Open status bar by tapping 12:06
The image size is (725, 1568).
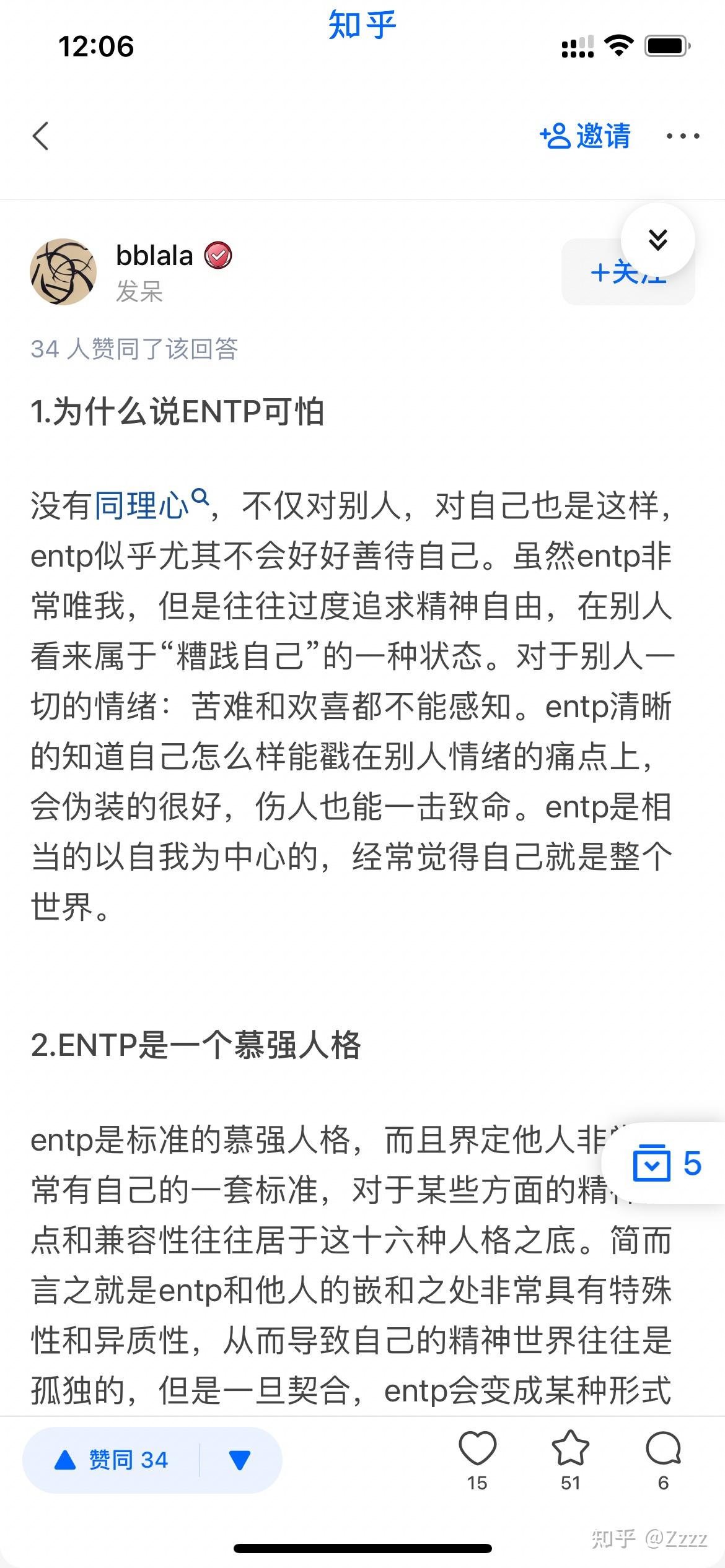(x=97, y=47)
